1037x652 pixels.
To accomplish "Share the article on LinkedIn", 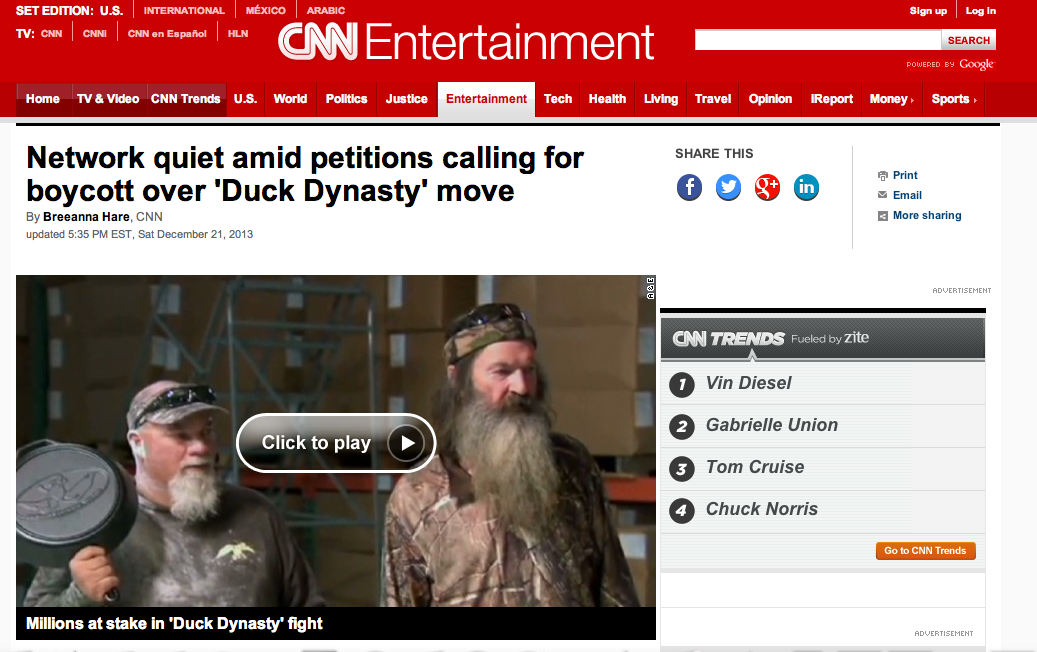I will tap(806, 187).
